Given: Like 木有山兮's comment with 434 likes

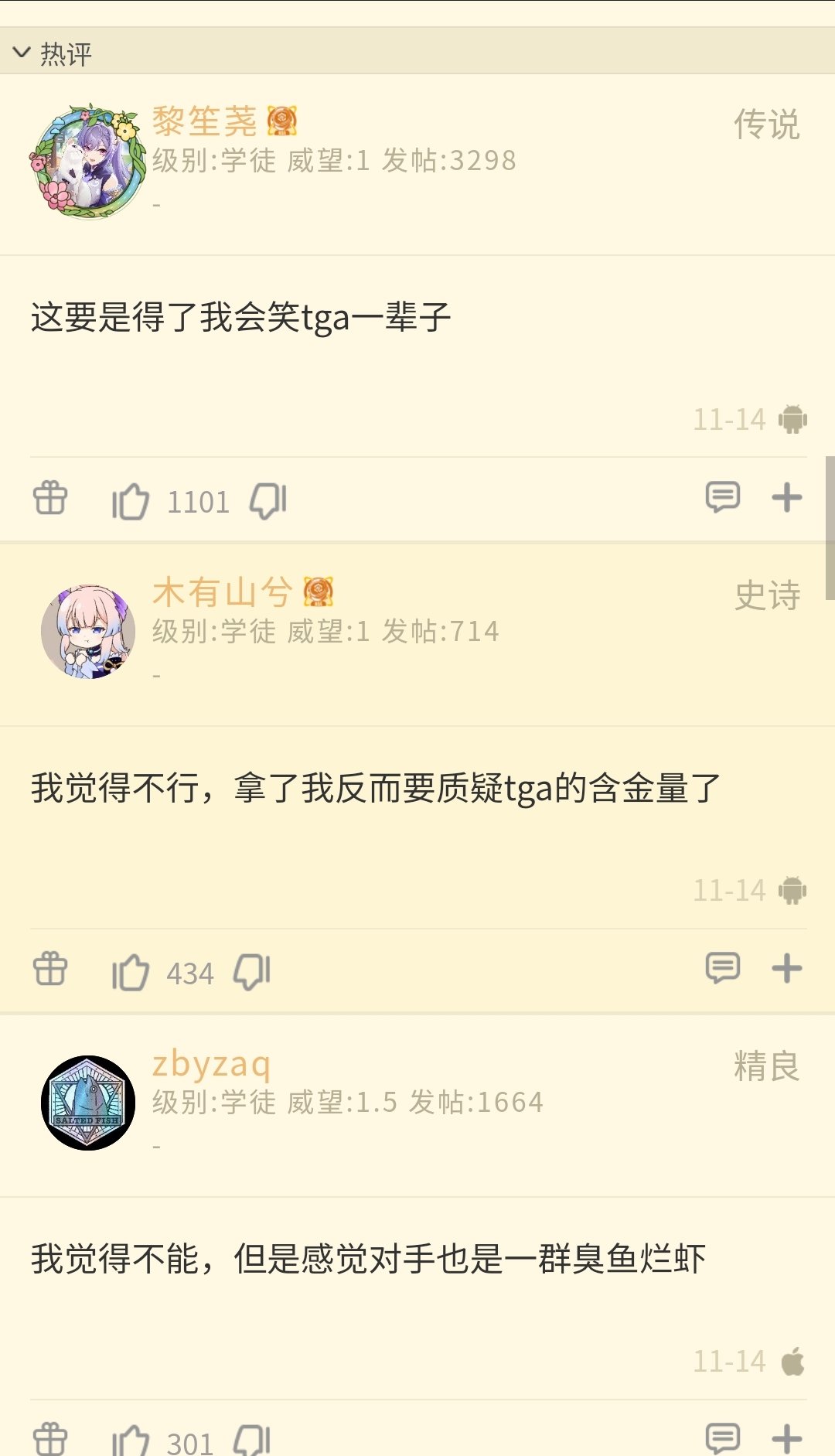Looking at the screenshot, I should coord(131,972).
